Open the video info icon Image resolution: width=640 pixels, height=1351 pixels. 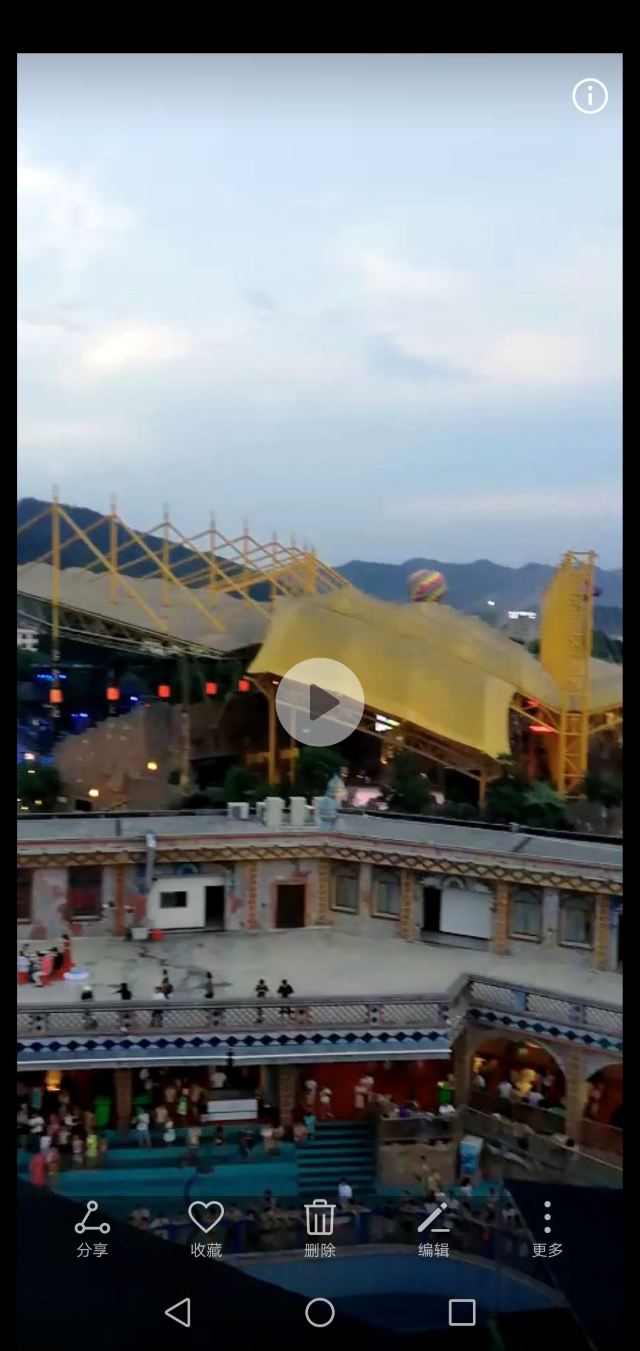coord(590,96)
